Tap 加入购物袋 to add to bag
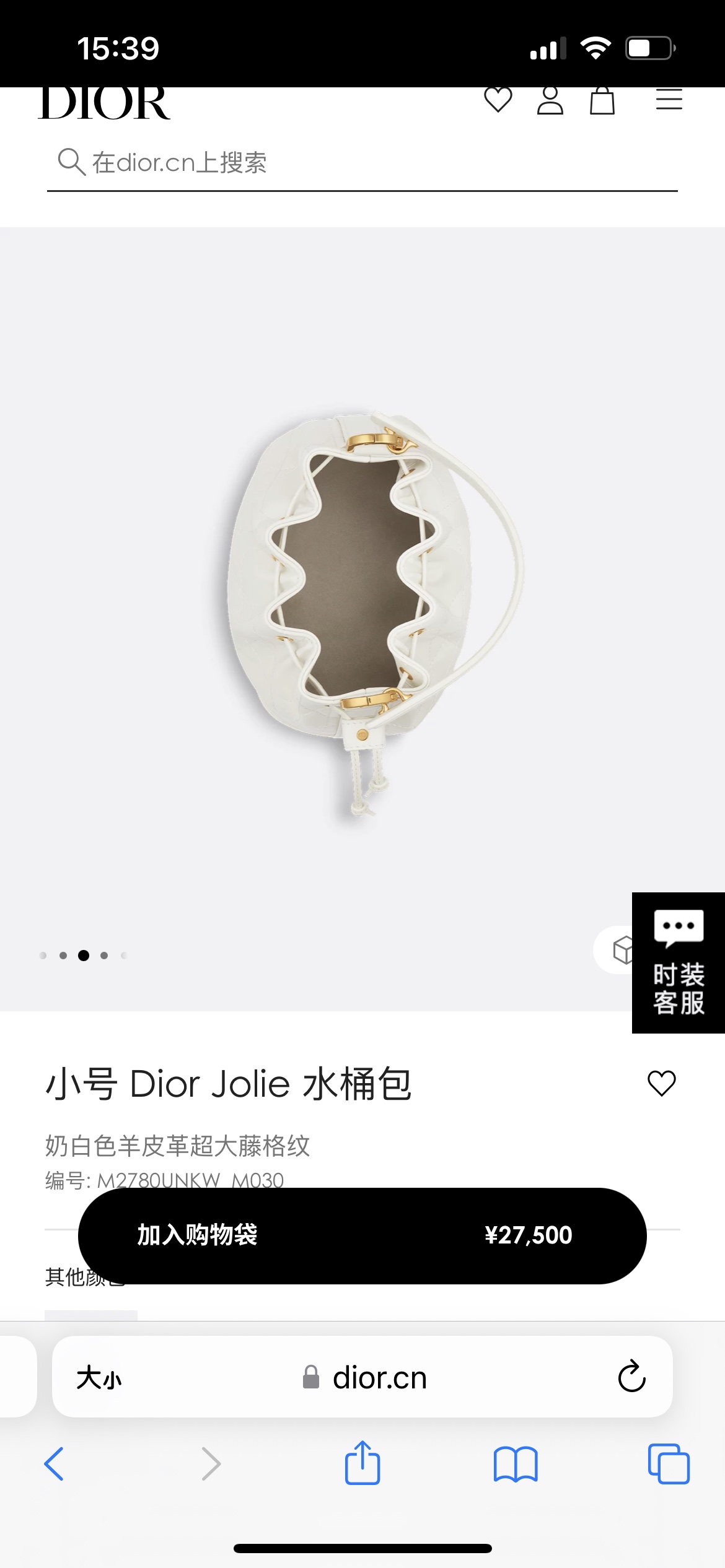This screenshot has height=1568, width=725. pos(362,1235)
